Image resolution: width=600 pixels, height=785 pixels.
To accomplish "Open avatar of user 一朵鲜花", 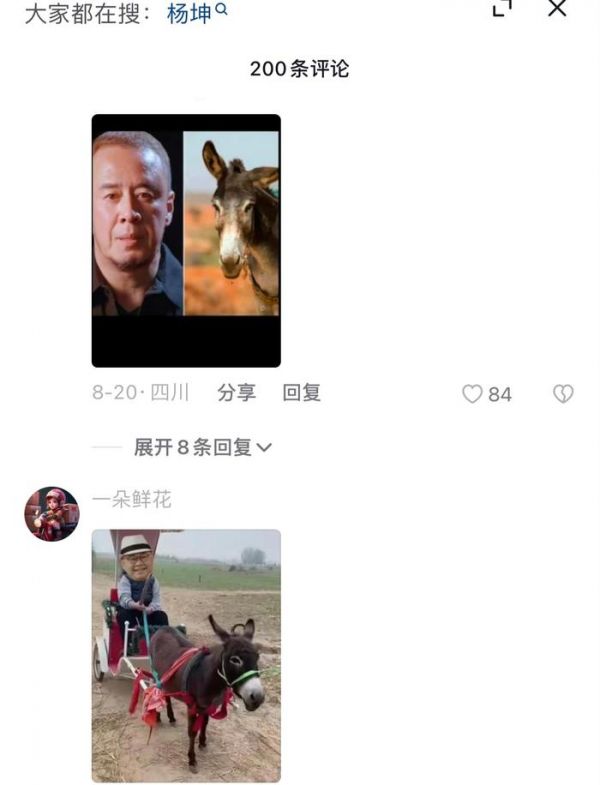I will (51, 514).
